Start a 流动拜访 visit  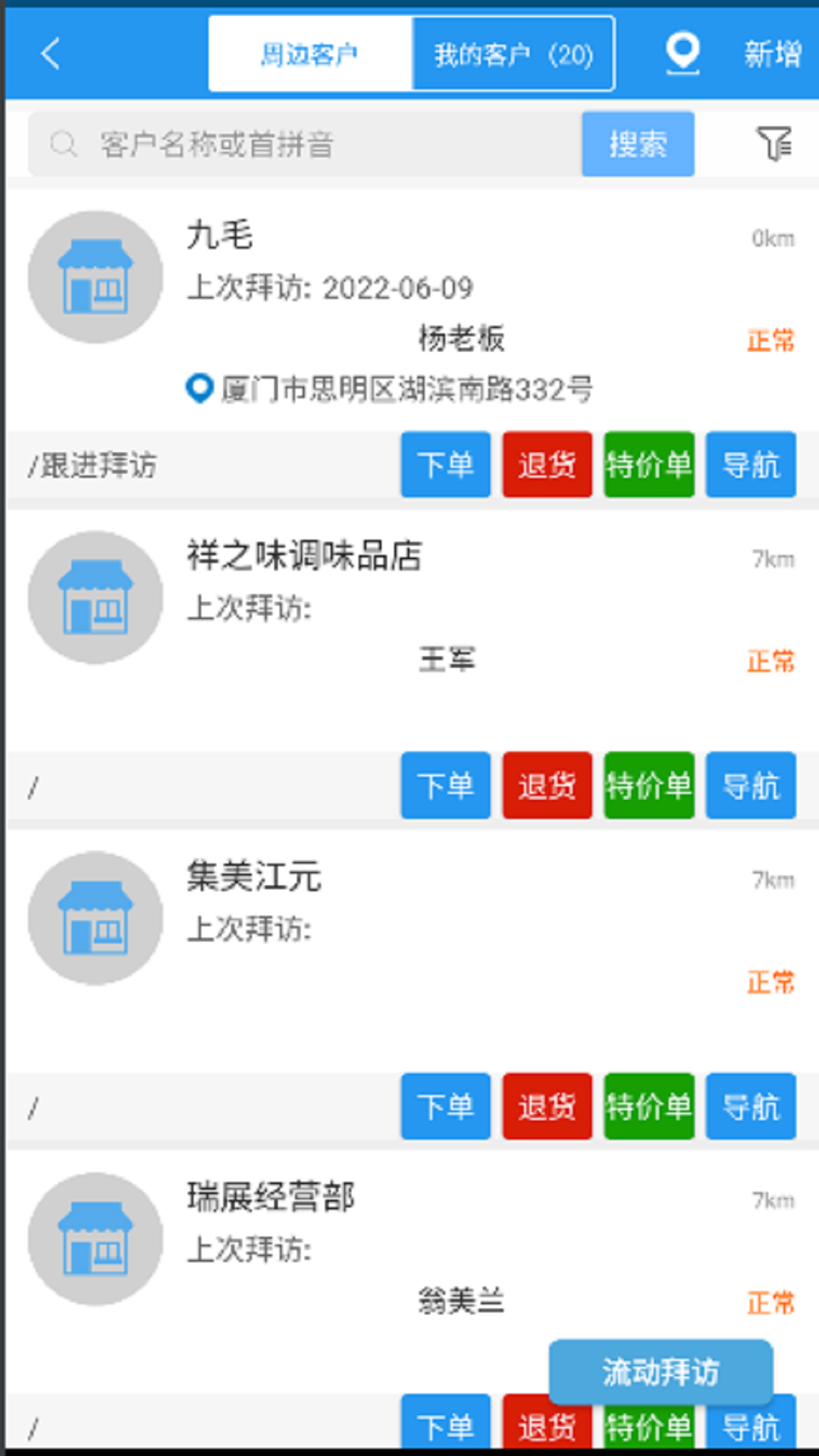(661, 1372)
